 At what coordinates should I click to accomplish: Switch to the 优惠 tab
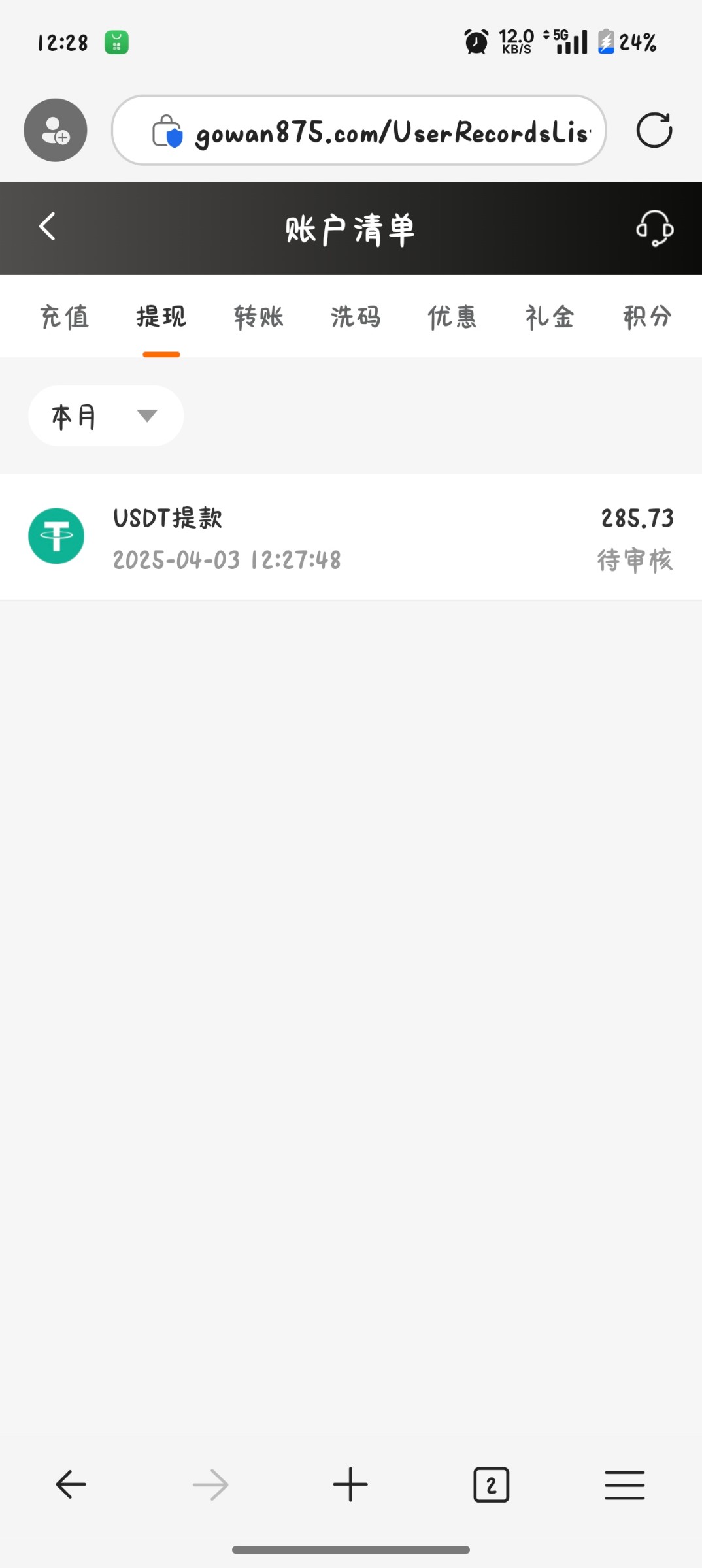(452, 317)
